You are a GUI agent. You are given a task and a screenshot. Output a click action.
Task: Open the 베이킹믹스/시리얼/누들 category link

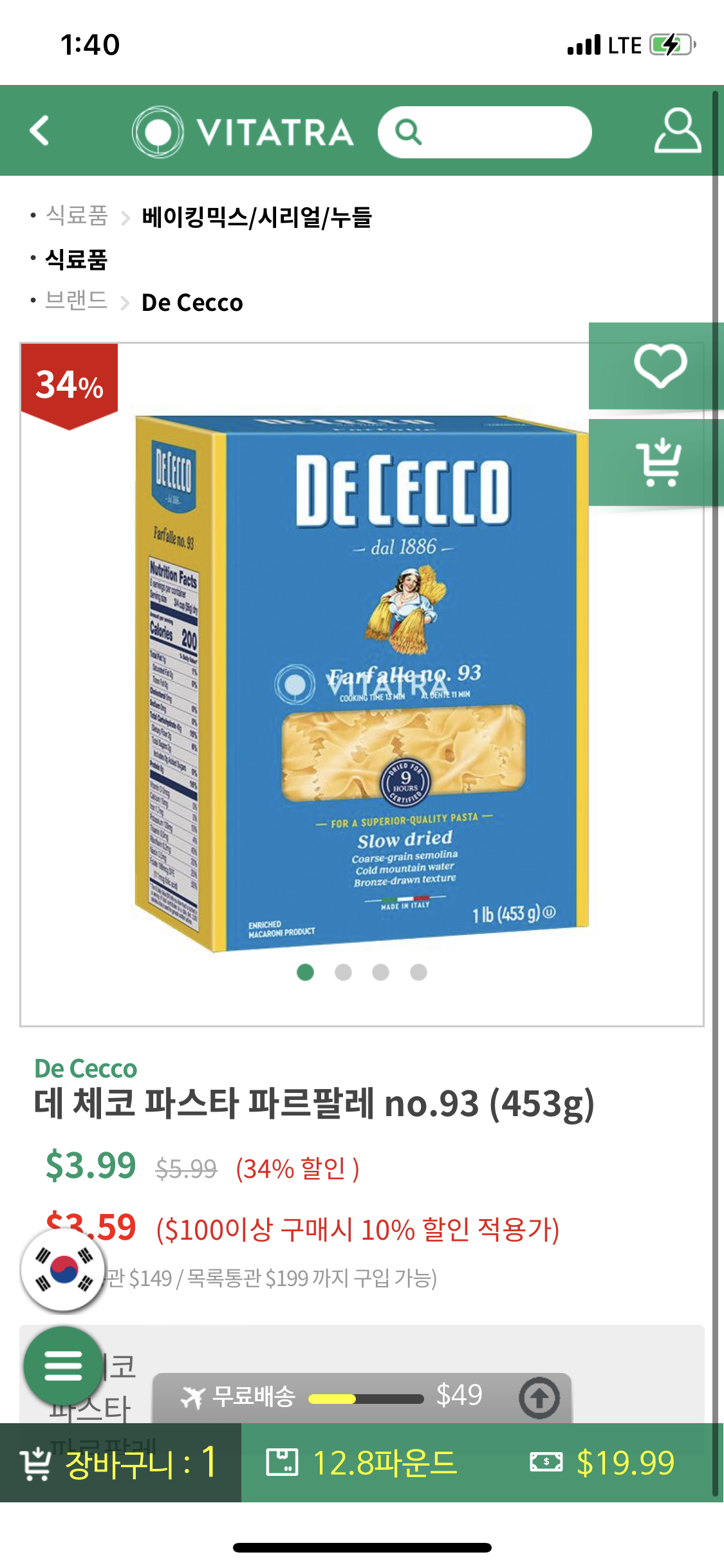pos(256,217)
